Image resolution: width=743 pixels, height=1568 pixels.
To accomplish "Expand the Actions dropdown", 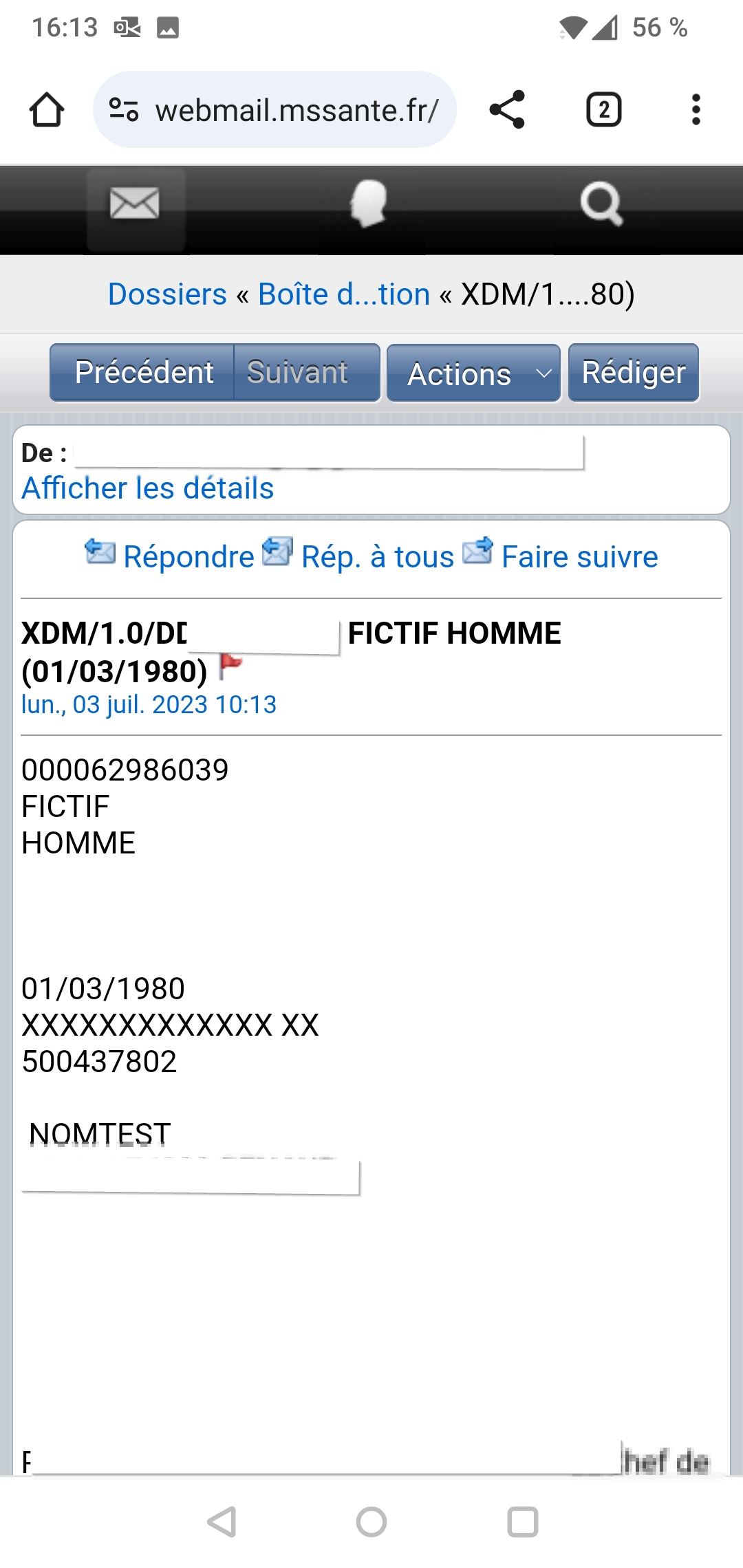I will tap(473, 373).
